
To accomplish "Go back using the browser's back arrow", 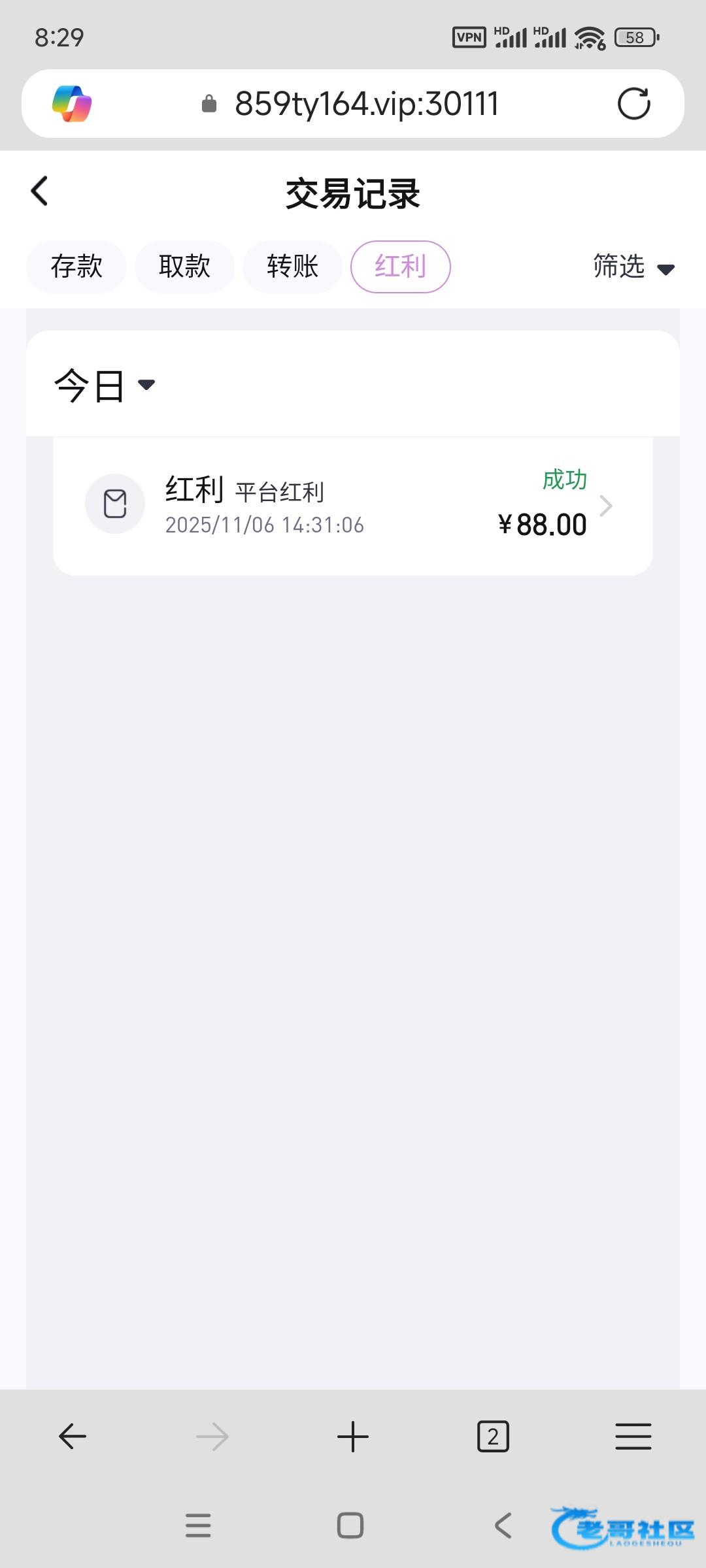I will [x=73, y=1437].
